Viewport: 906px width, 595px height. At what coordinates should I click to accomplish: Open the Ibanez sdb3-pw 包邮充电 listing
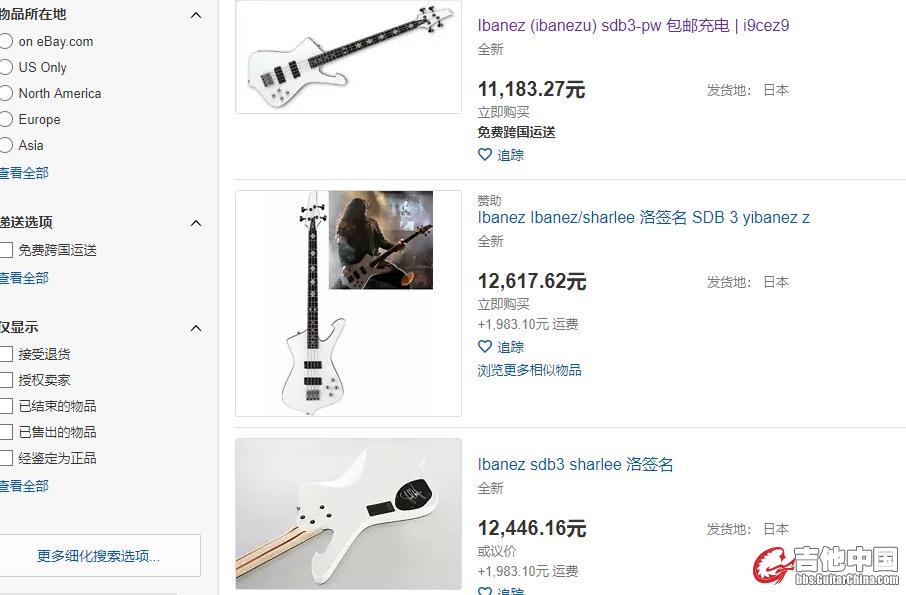click(x=633, y=25)
